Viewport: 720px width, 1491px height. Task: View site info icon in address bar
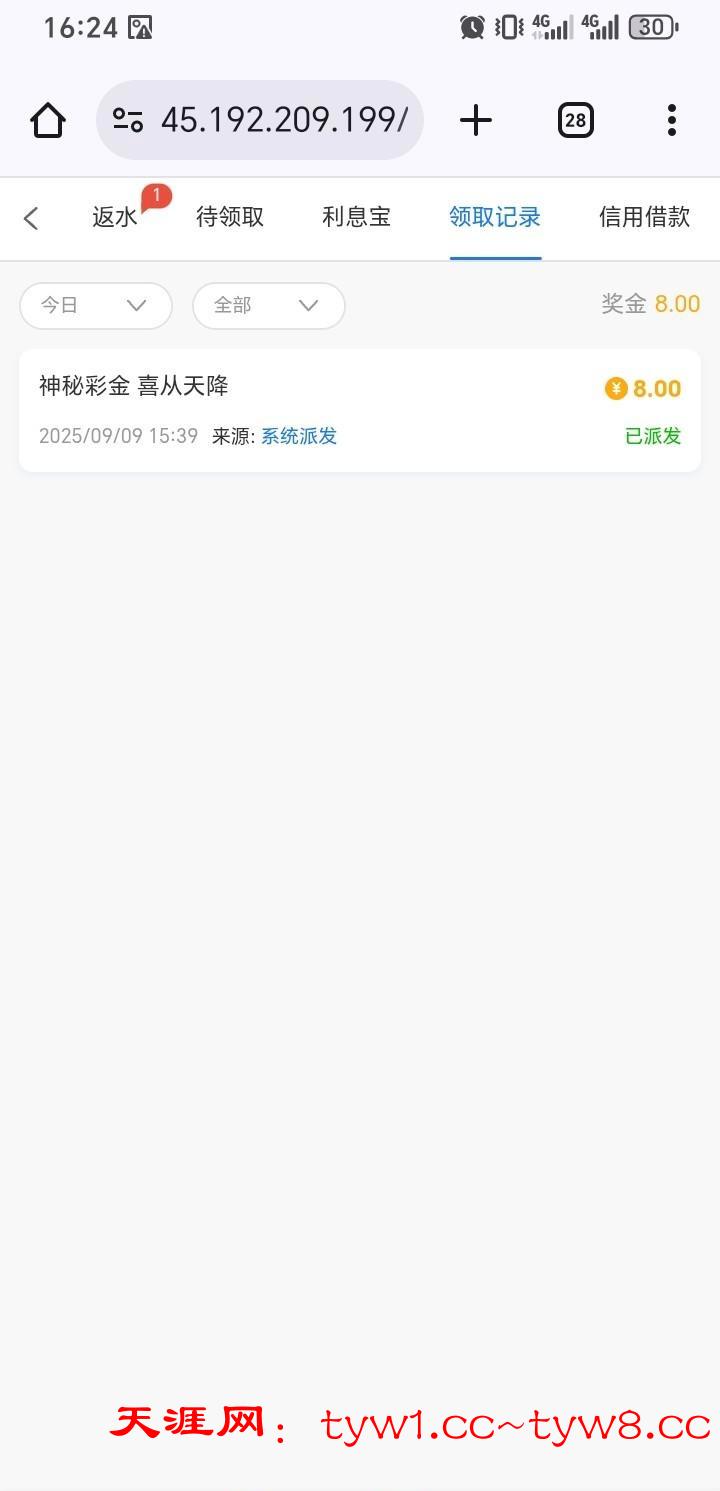128,120
